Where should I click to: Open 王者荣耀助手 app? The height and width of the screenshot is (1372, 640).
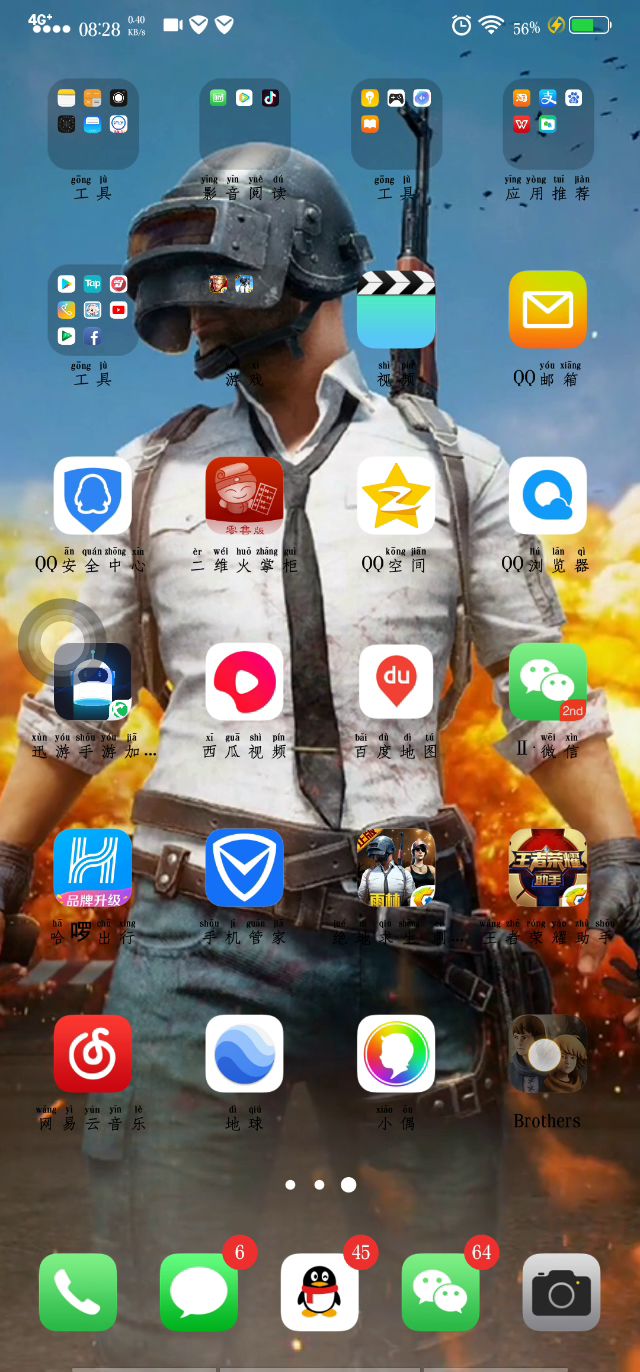(x=548, y=868)
